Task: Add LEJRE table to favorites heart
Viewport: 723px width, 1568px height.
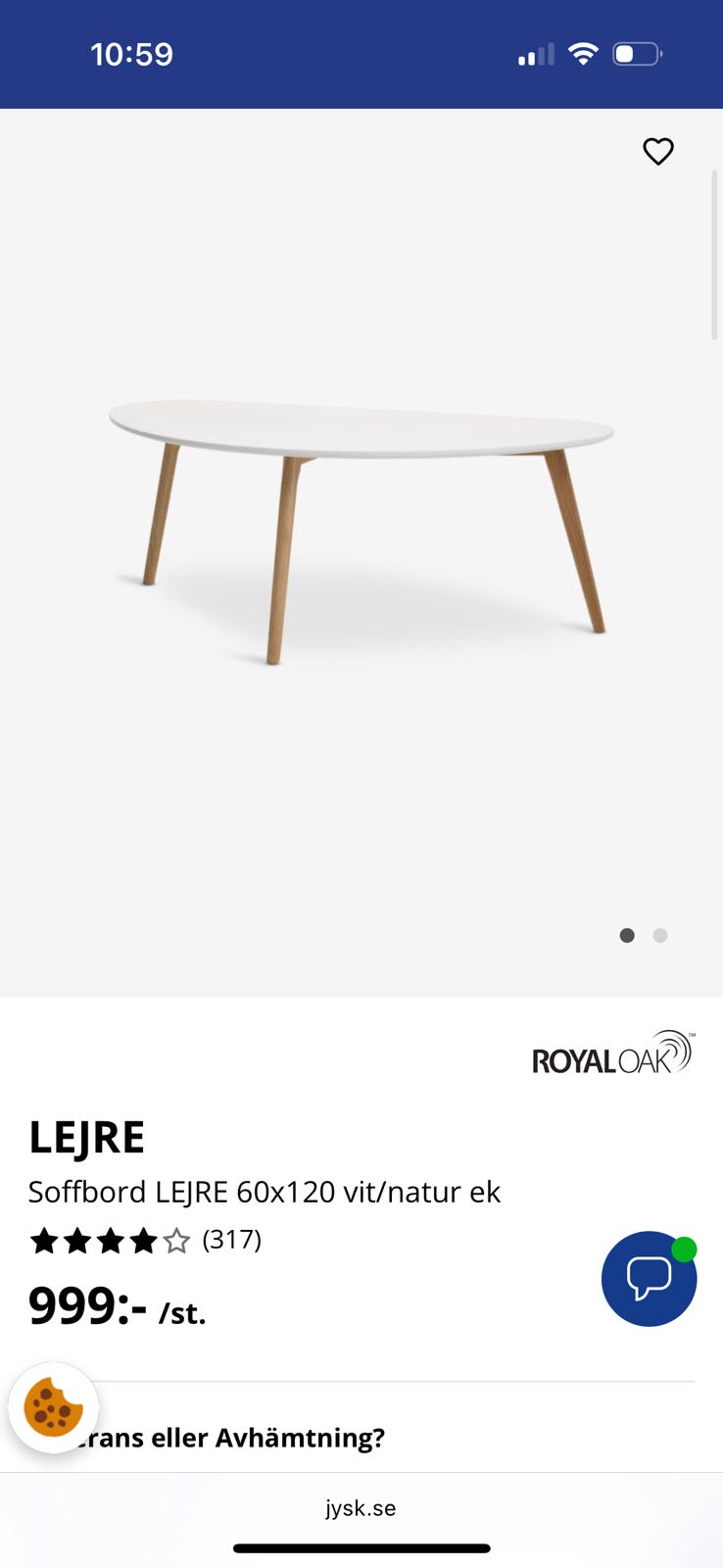Action: click(x=658, y=152)
